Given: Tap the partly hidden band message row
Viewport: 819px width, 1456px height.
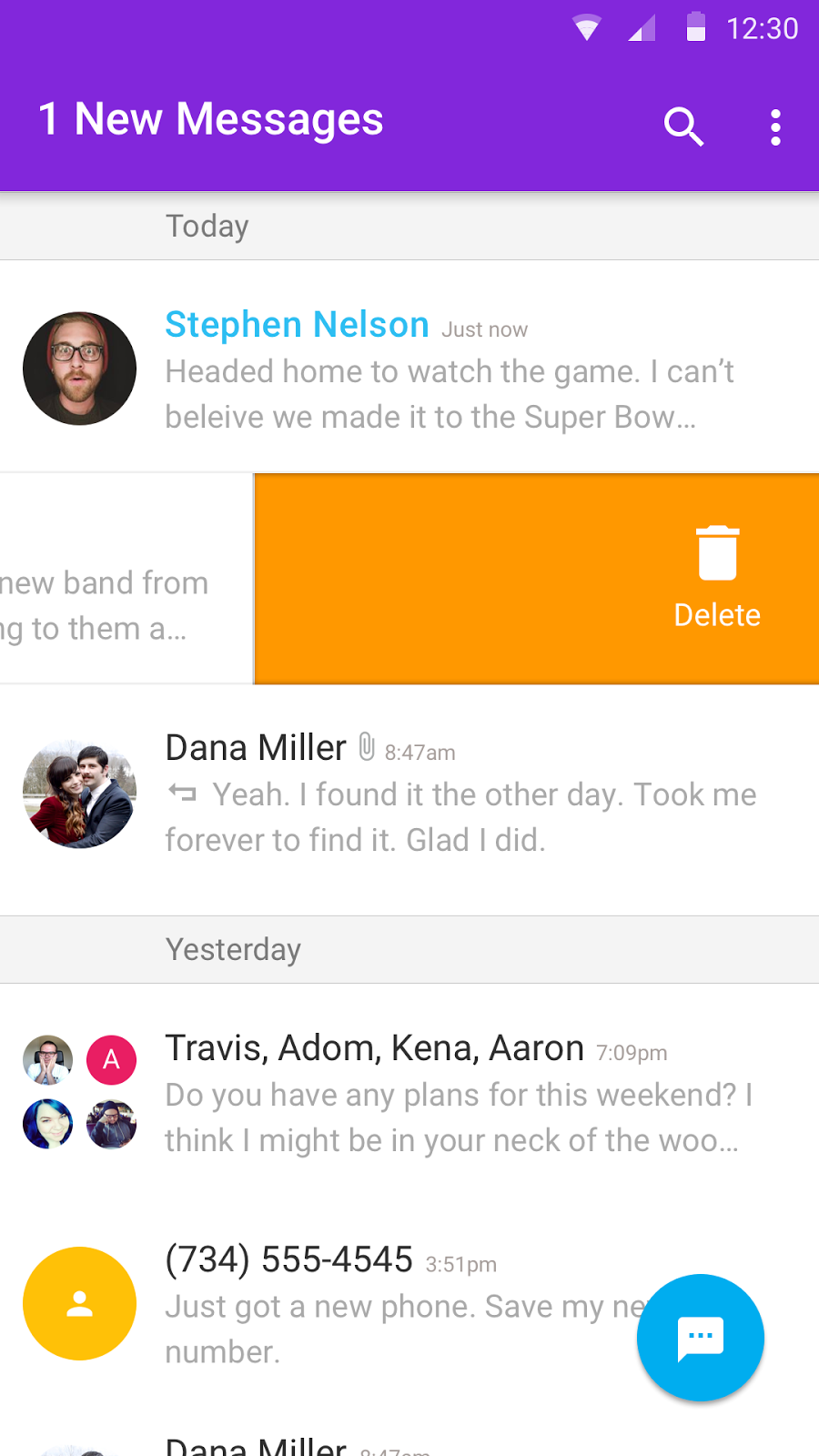Looking at the screenshot, I should click(x=126, y=579).
